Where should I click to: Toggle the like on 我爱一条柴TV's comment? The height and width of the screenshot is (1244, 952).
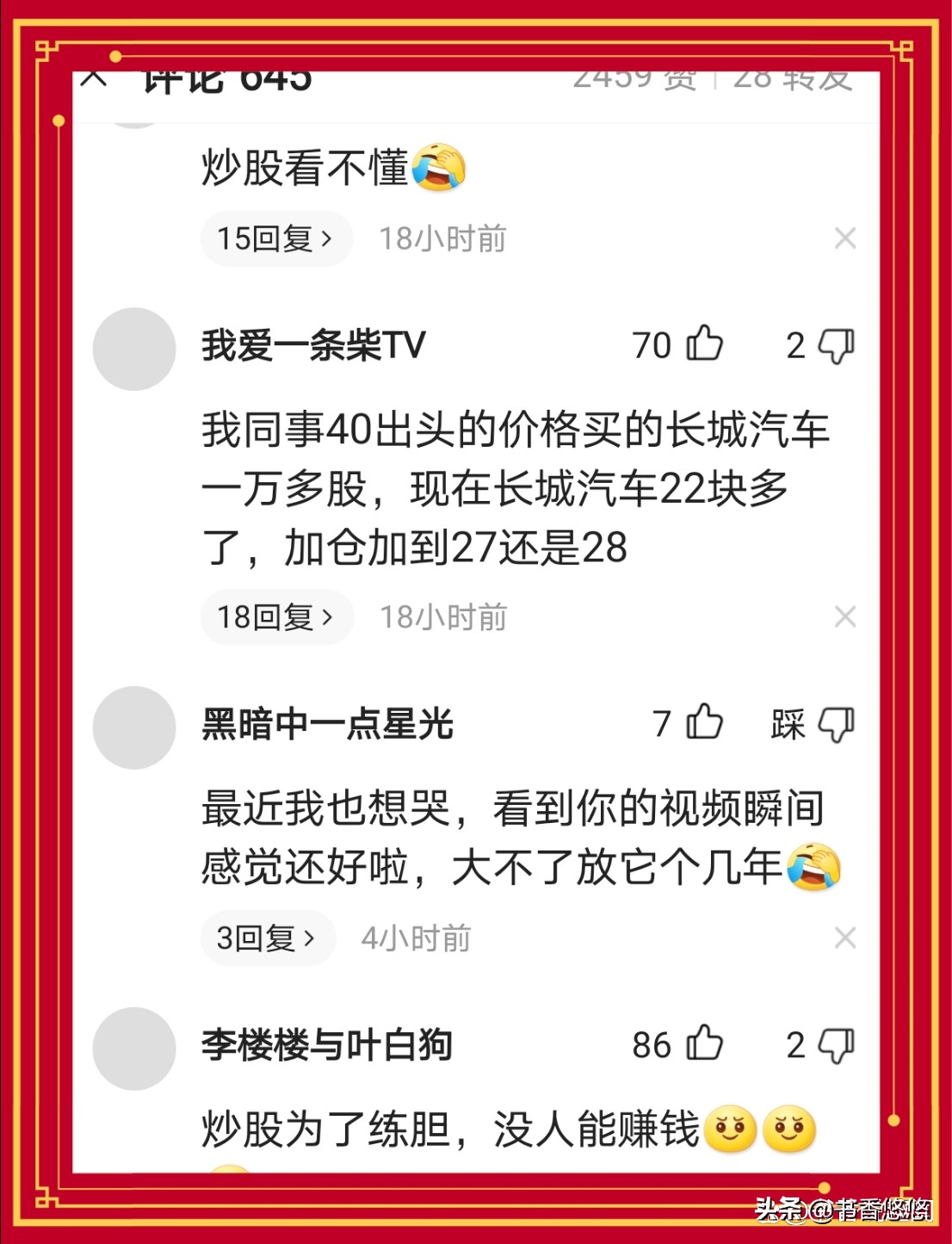(703, 346)
